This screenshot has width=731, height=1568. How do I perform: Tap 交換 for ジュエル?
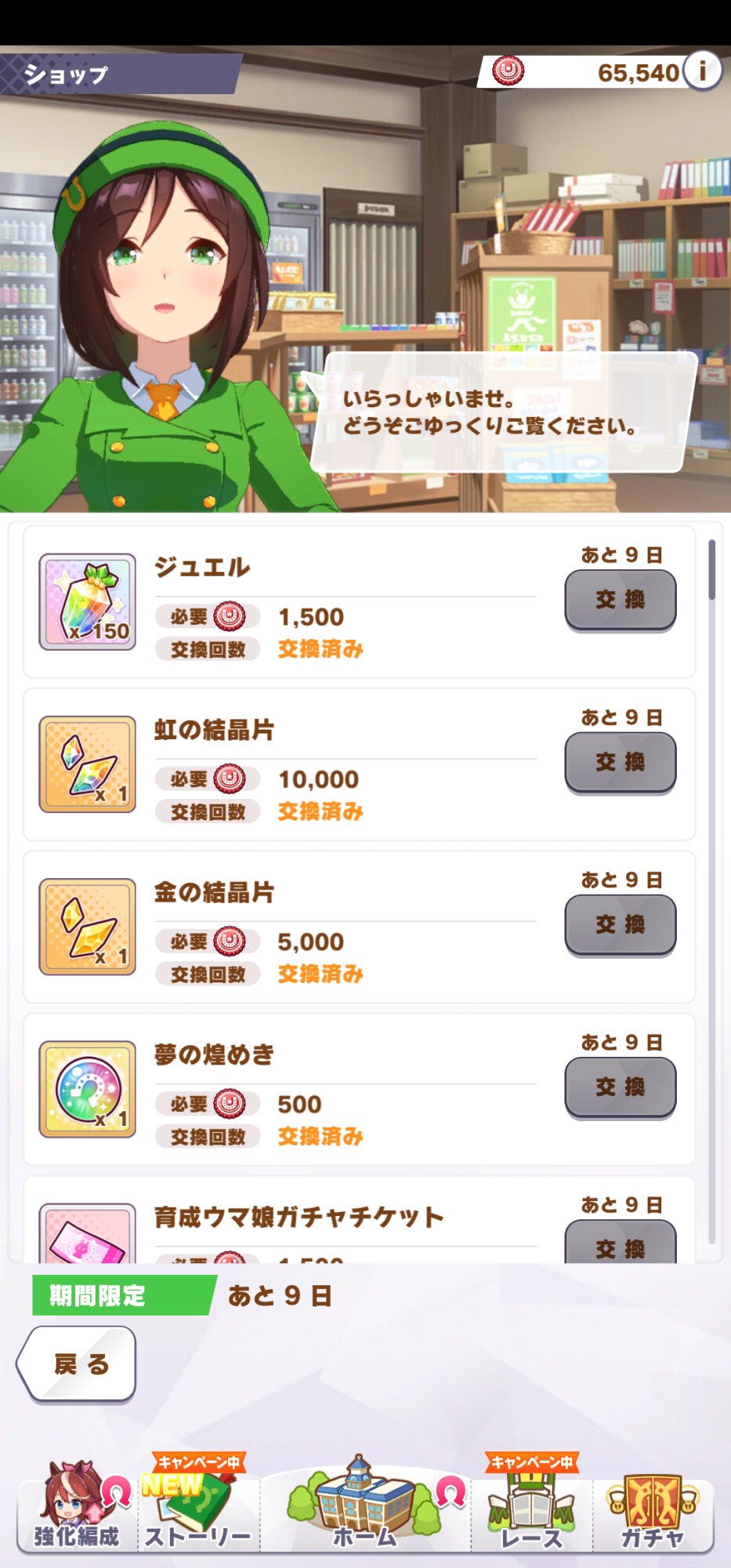point(620,600)
